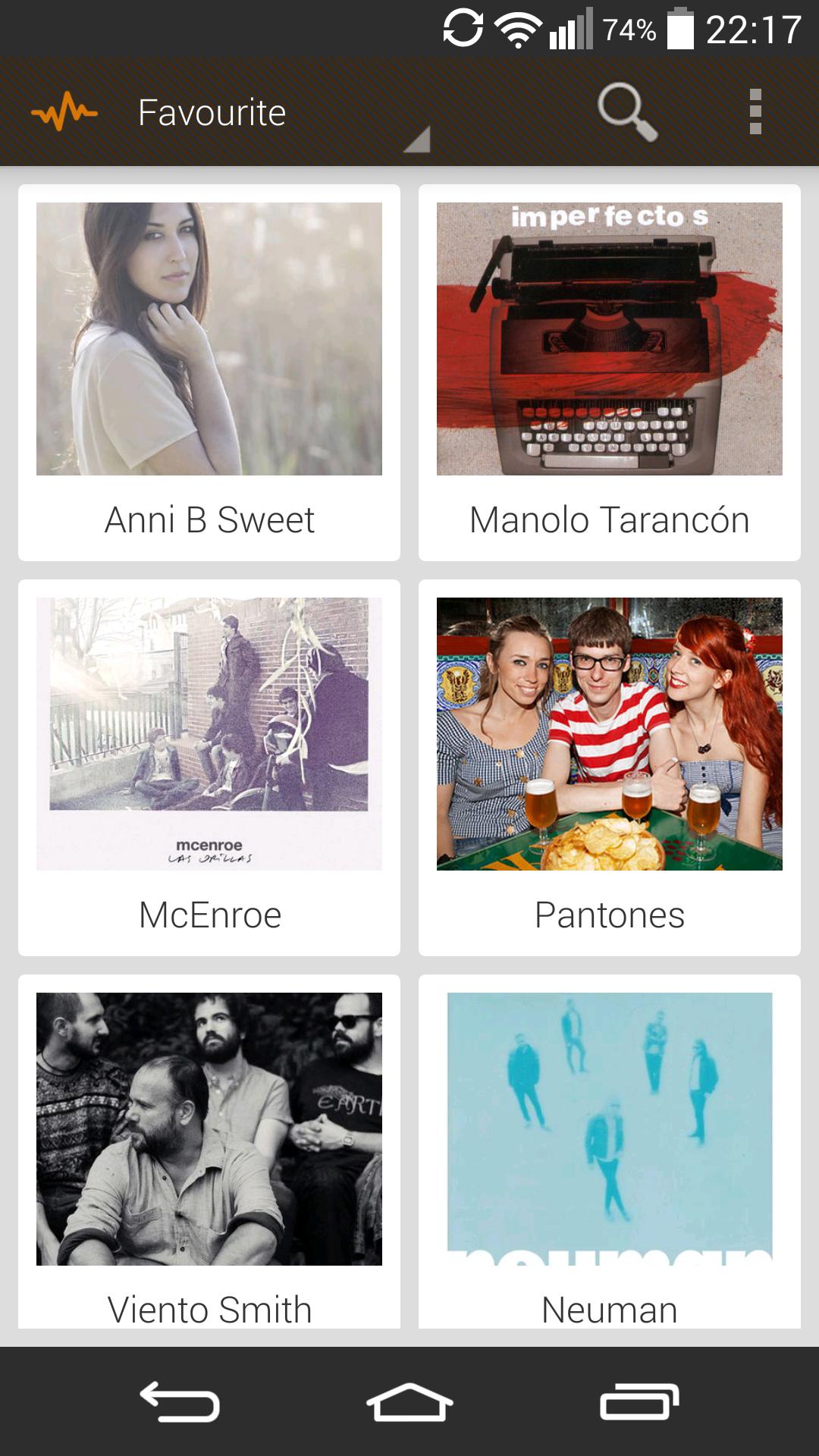Image resolution: width=819 pixels, height=1456 pixels.
Task: Open the Anni B Sweet card
Action: (209, 372)
